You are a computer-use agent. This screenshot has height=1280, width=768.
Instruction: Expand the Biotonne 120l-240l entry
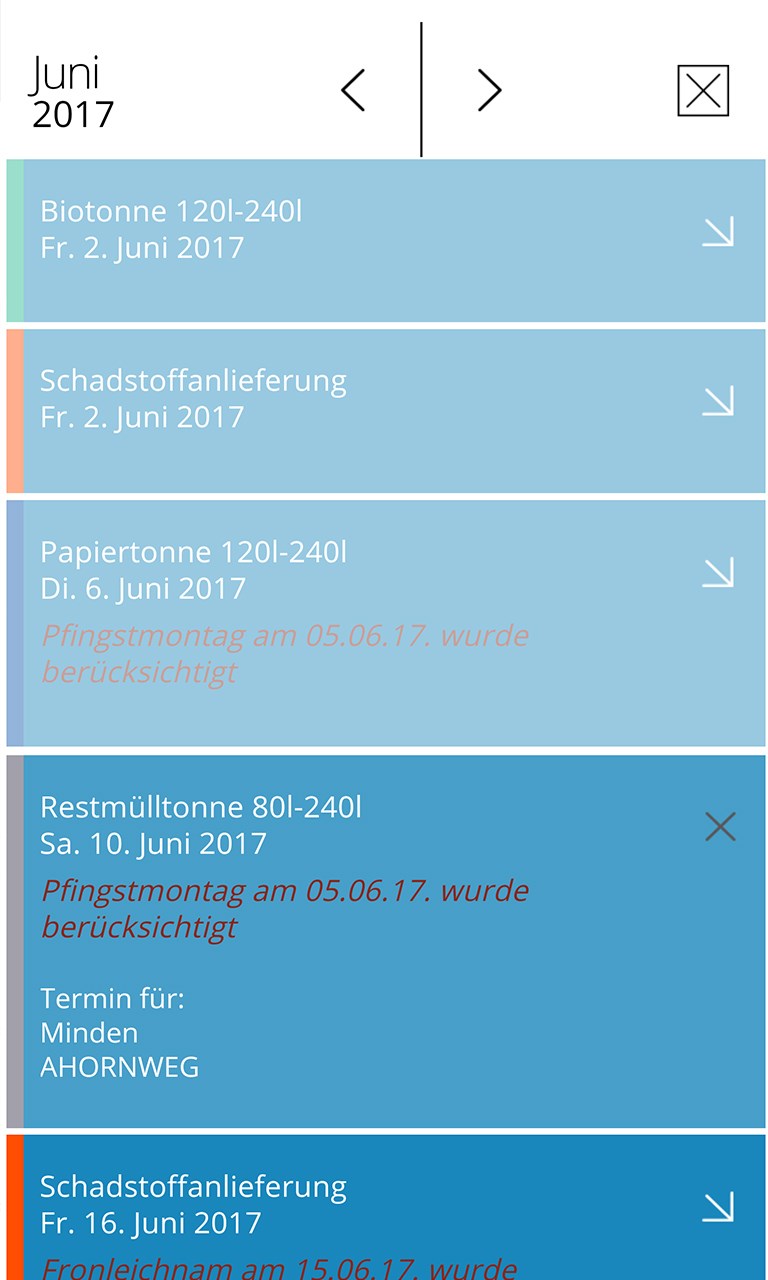(x=718, y=232)
